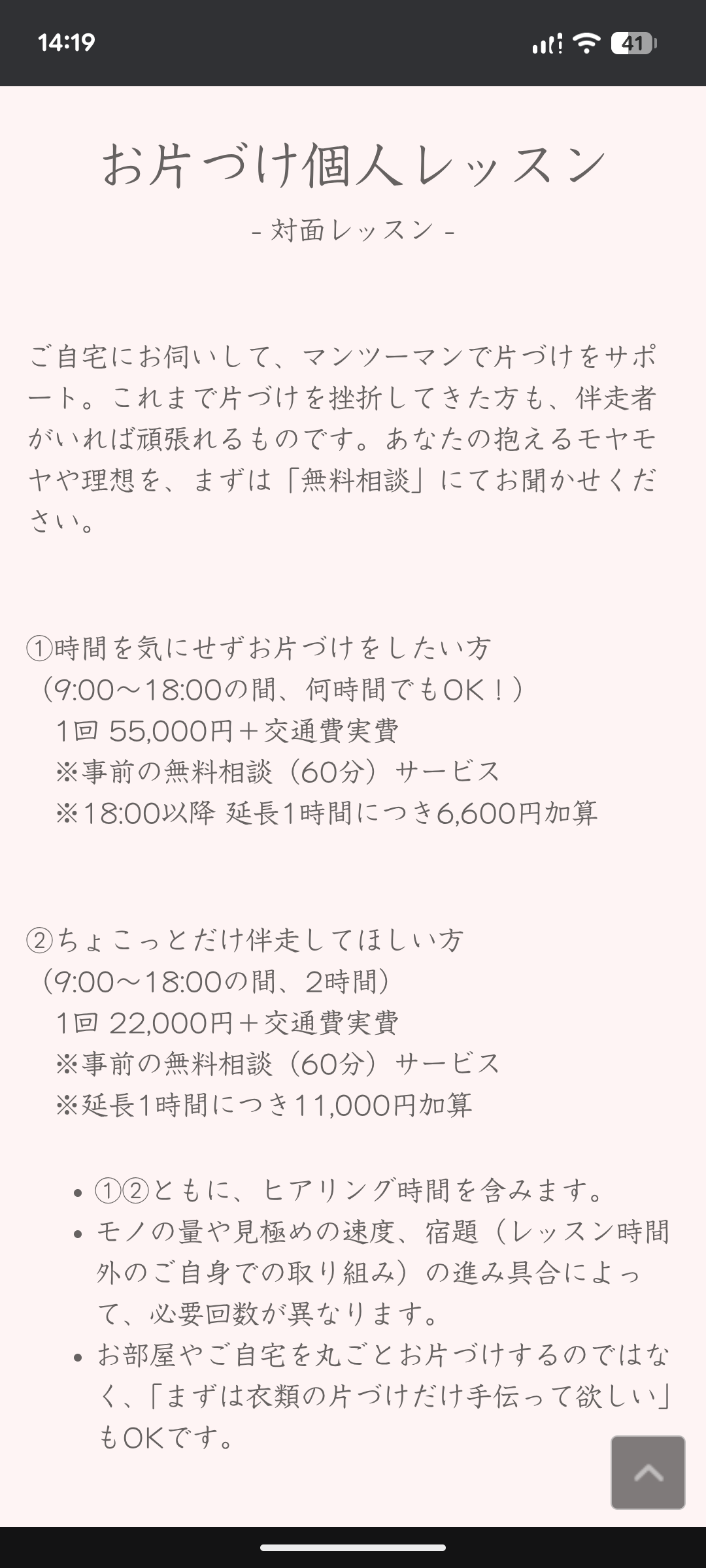The image size is (706, 1568).
Task: Tap the scroll-to-top arrow button
Action: (648, 1472)
